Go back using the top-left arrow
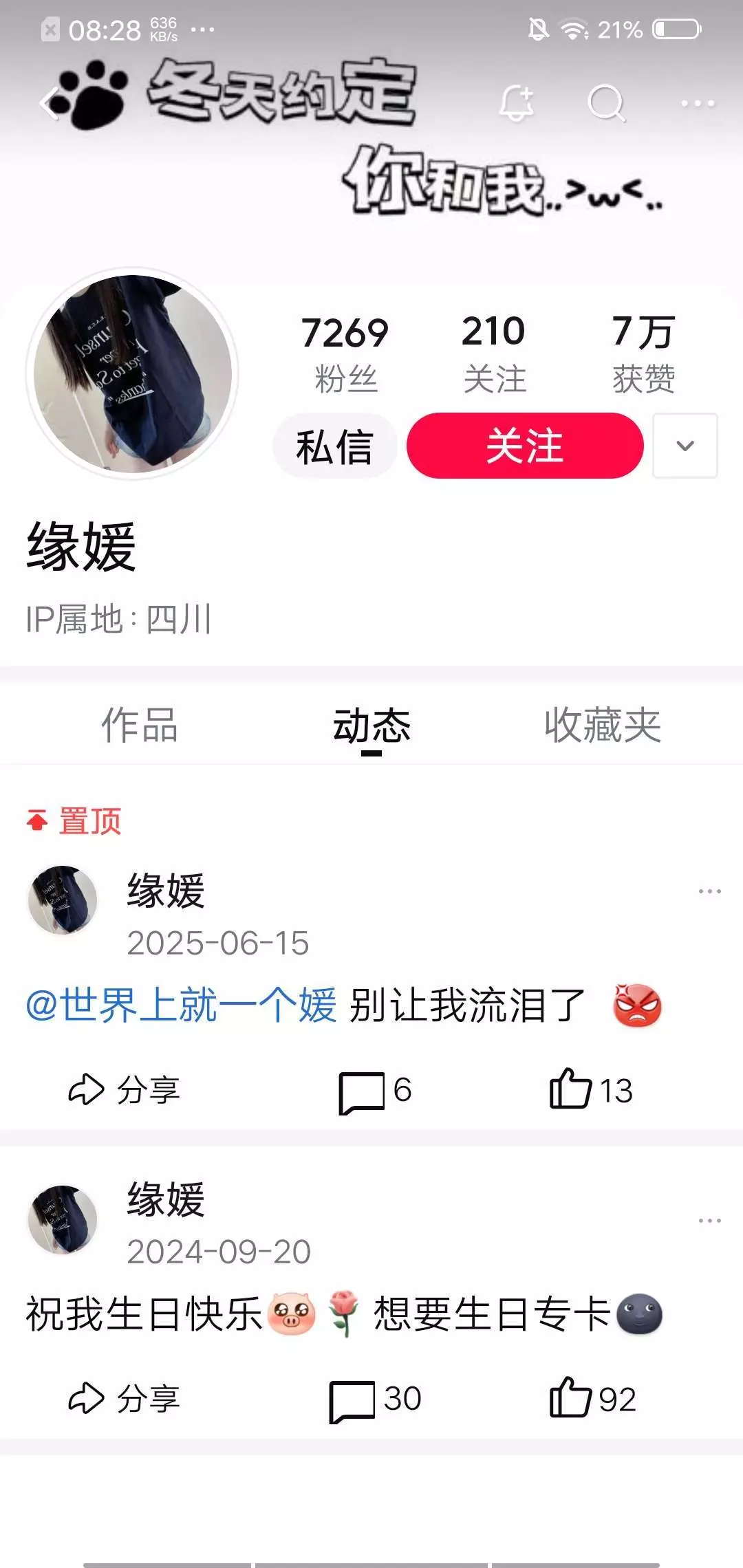The image size is (743, 1568). pyautogui.click(x=50, y=105)
